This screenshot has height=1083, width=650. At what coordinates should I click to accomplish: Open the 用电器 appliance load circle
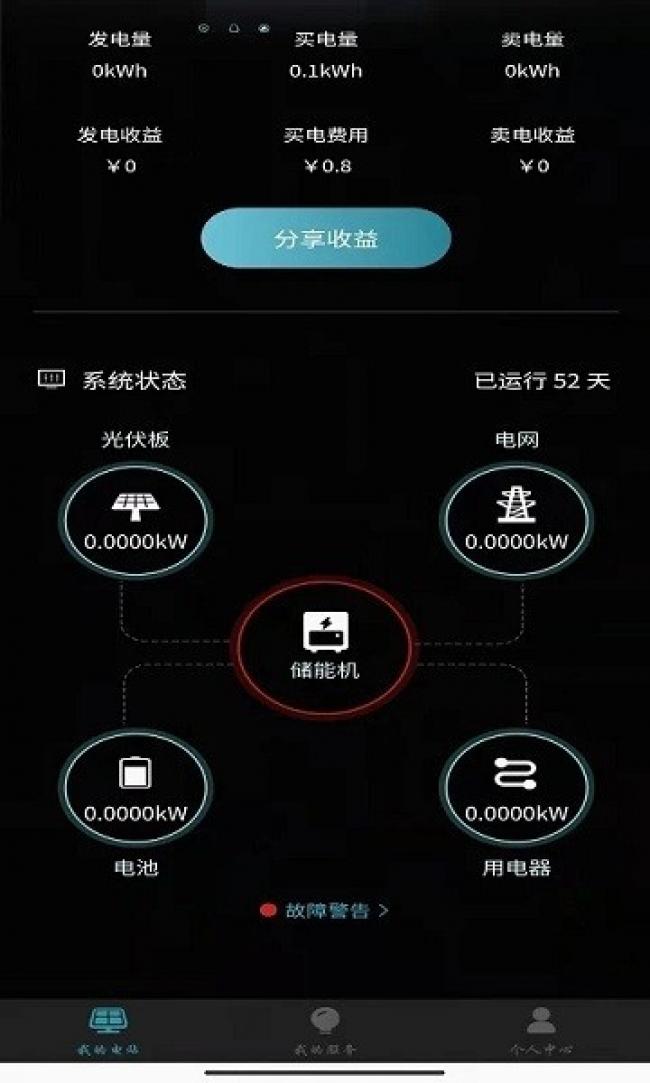click(x=516, y=789)
